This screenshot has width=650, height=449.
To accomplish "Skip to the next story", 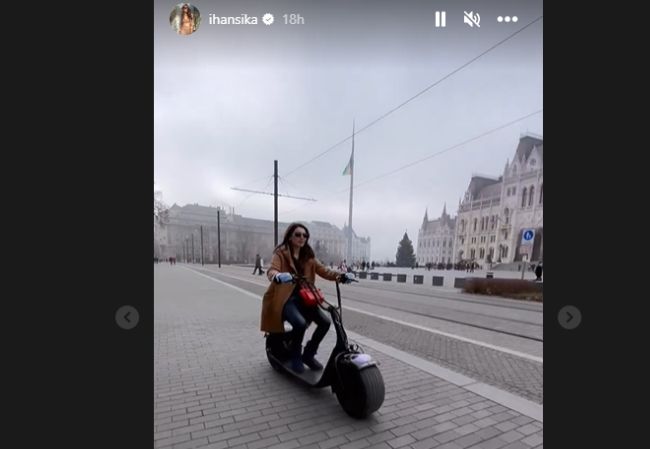I will [569, 317].
